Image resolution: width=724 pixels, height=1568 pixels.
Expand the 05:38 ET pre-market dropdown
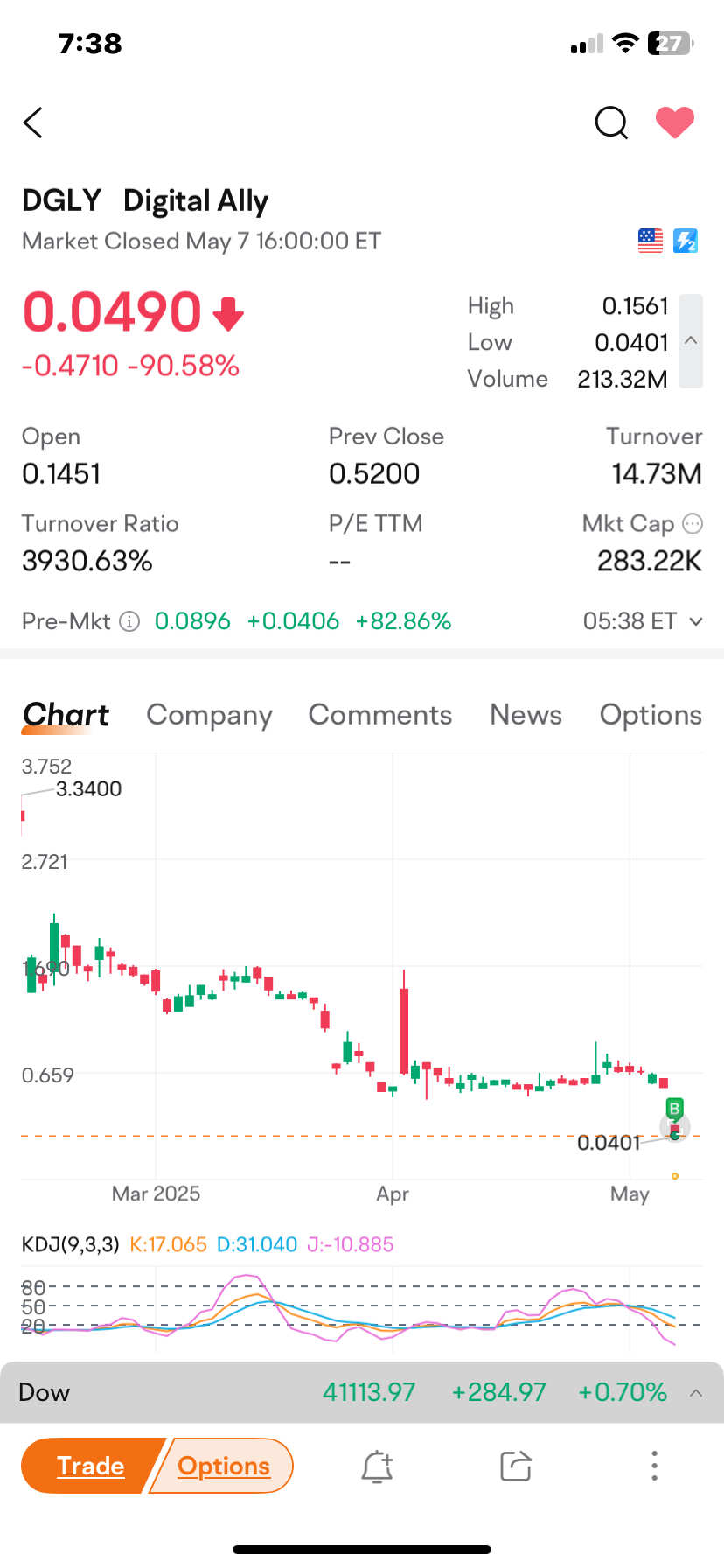[x=696, y=621]
